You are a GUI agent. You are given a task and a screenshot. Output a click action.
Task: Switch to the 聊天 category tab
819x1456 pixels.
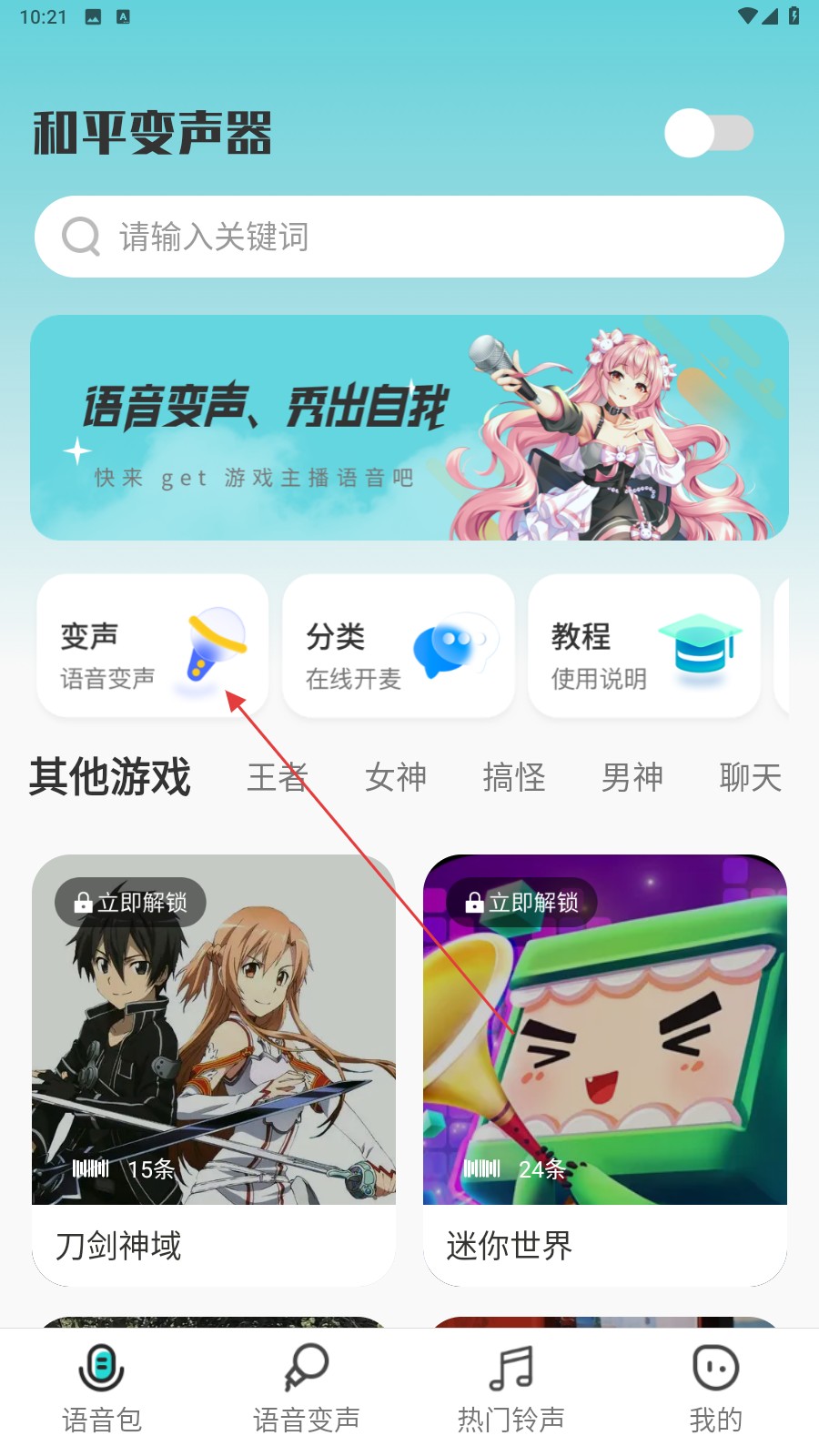(750, 778)
